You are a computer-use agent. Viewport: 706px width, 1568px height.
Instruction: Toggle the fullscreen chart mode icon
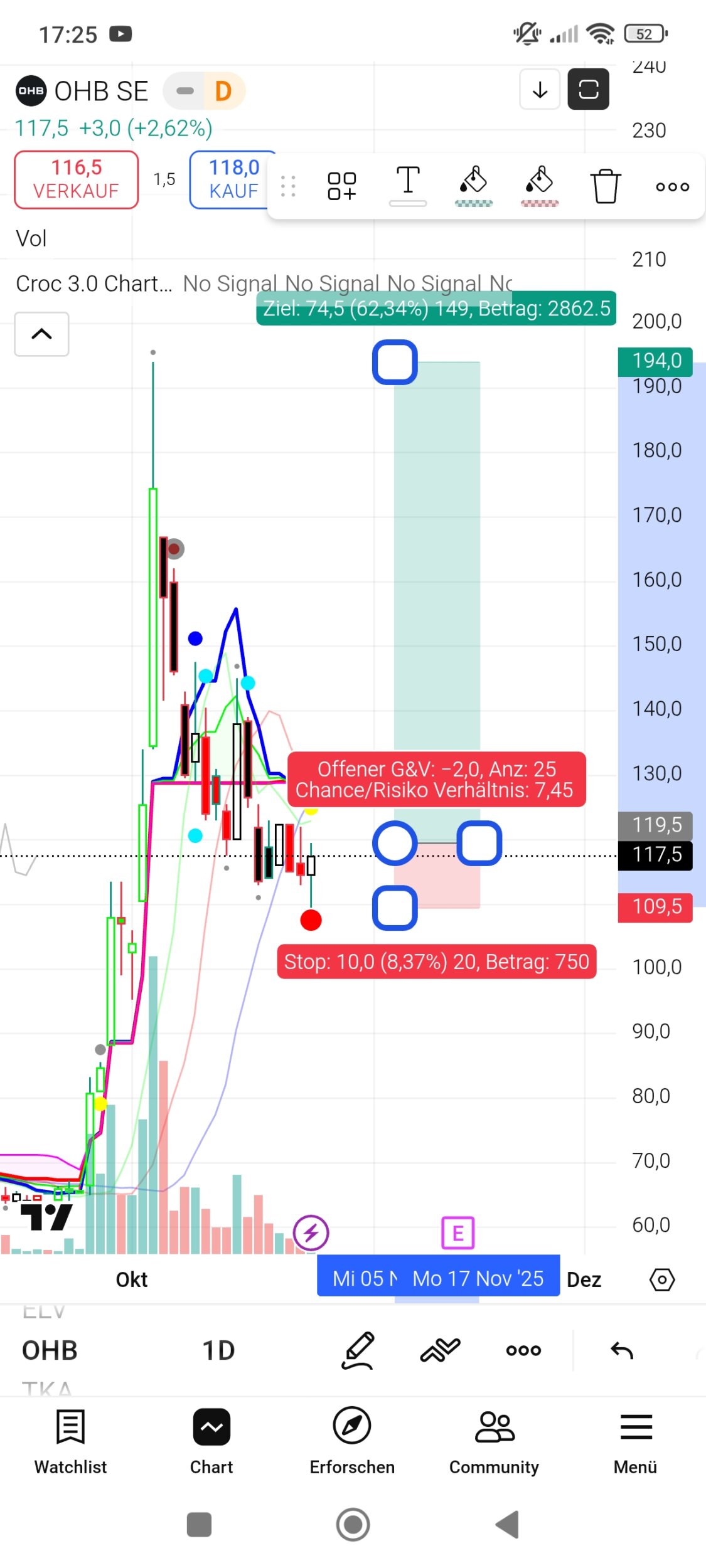pyautogui.click(x=588, y=90)
